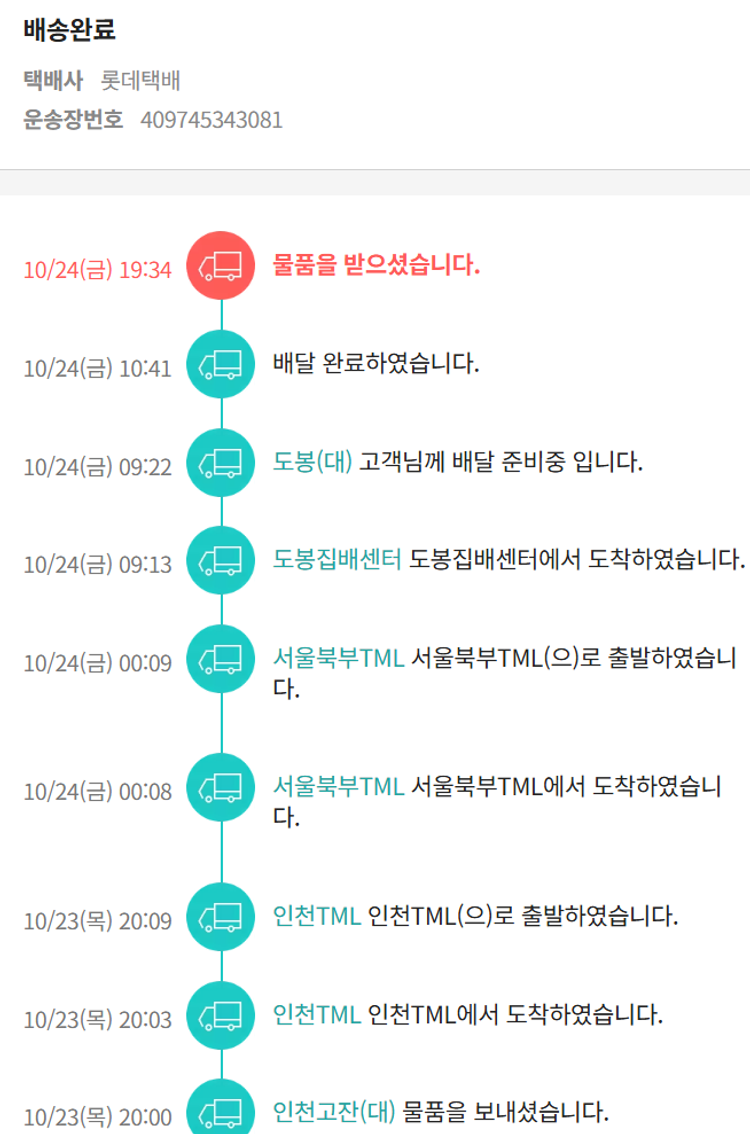Open 서울북부TML link in the 00:08 도착 row

point(338,787)
